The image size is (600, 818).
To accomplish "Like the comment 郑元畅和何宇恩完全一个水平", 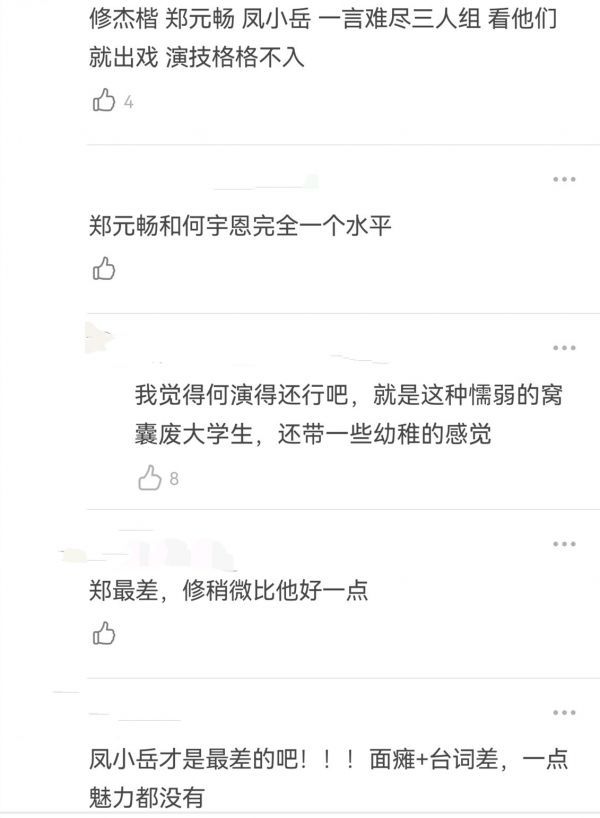I will (104, 268).
